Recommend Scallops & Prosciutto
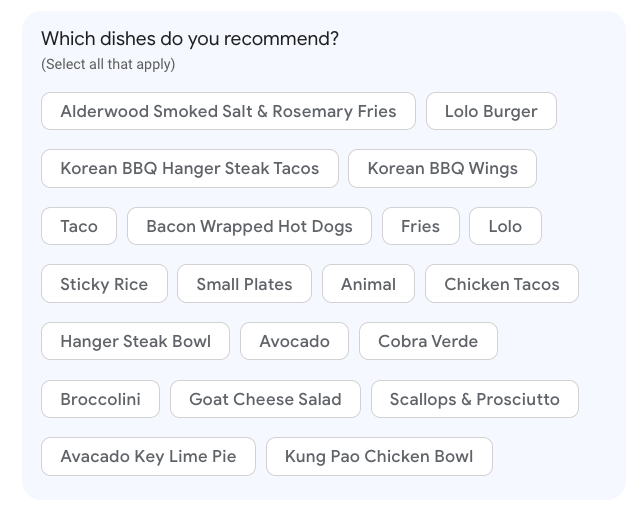The height and width of the screenshot is (513, 633). (474, 399)
